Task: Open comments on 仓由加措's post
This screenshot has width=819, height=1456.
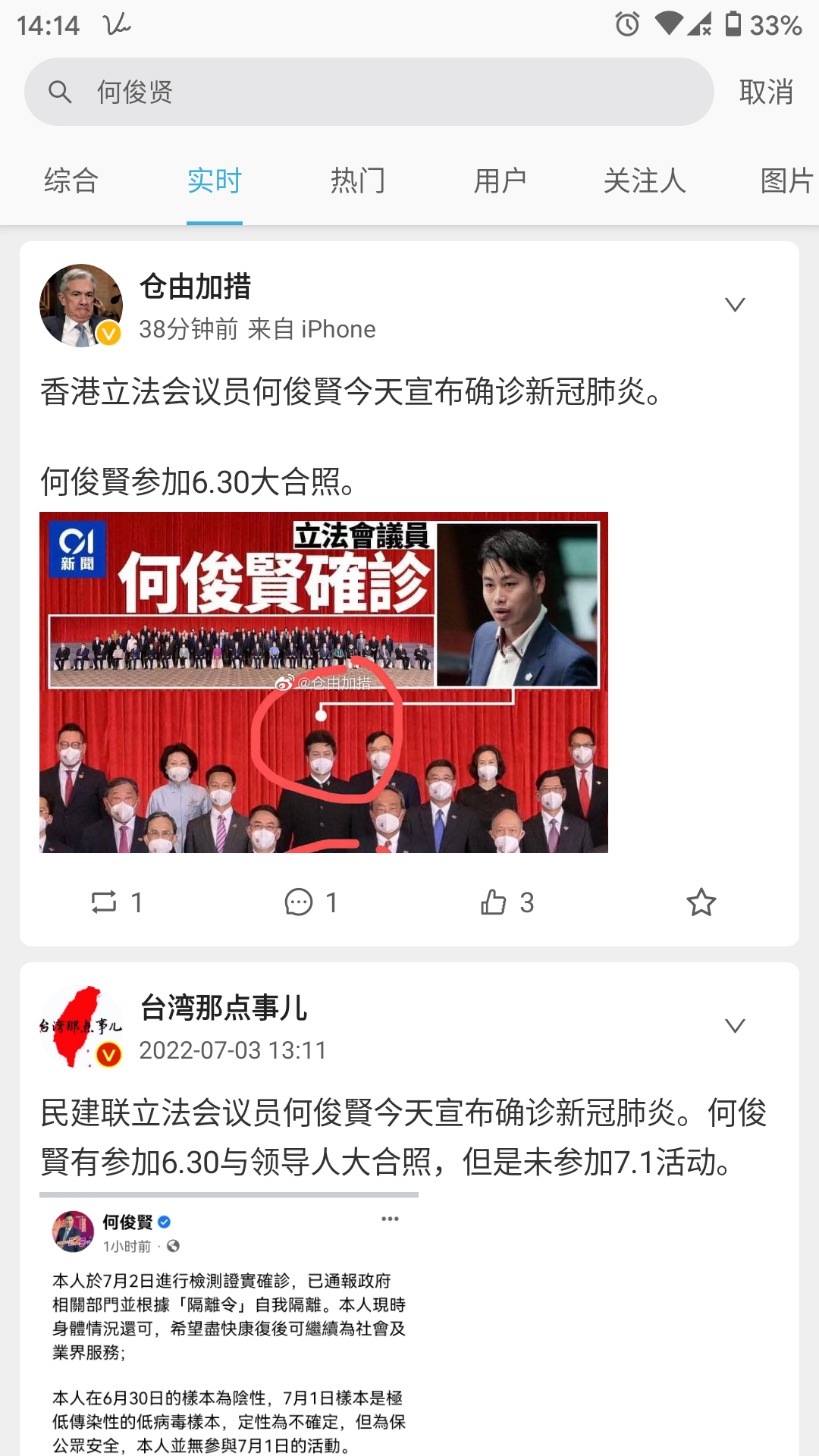Action: [311, 902]
